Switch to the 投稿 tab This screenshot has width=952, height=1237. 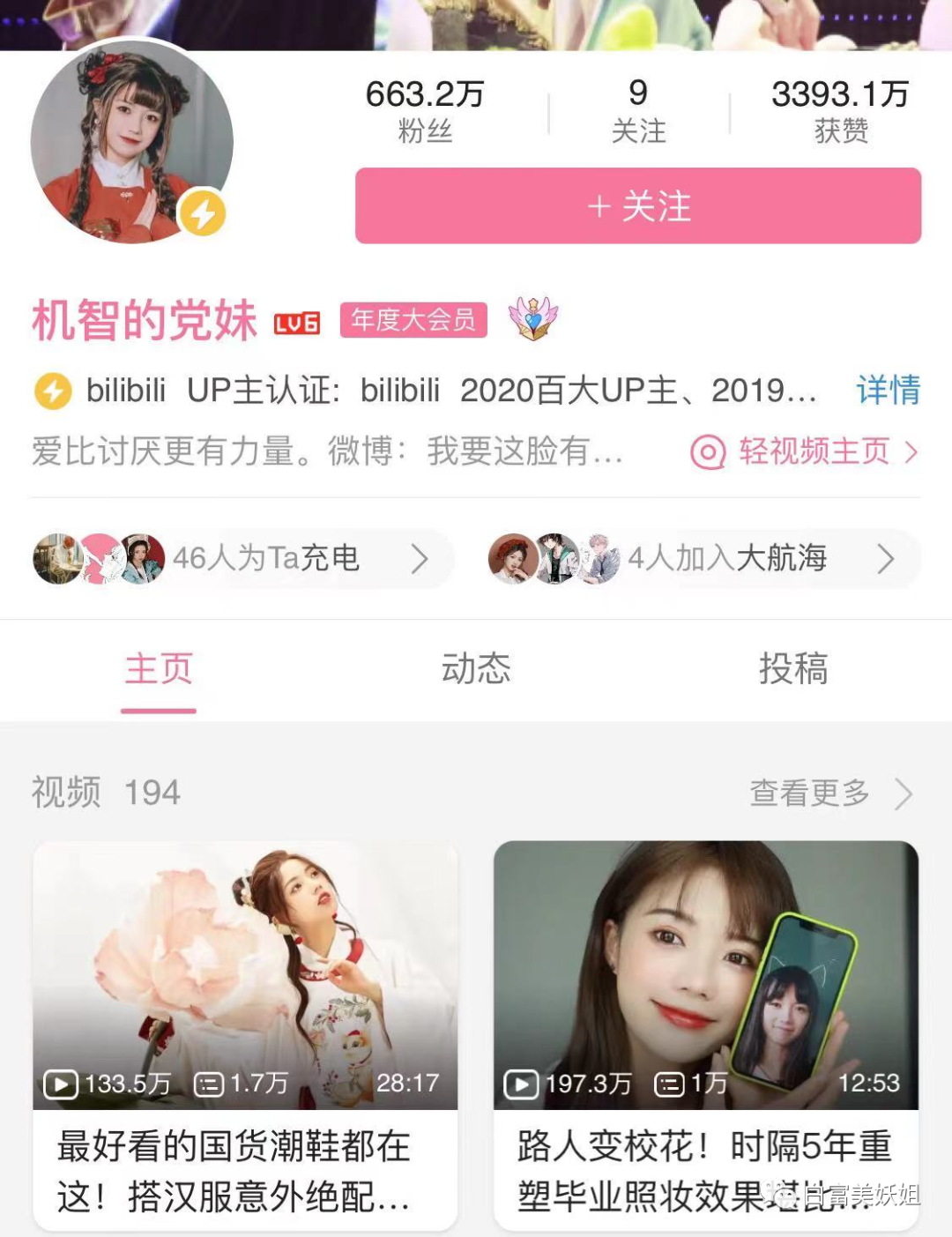coord(793,668)
